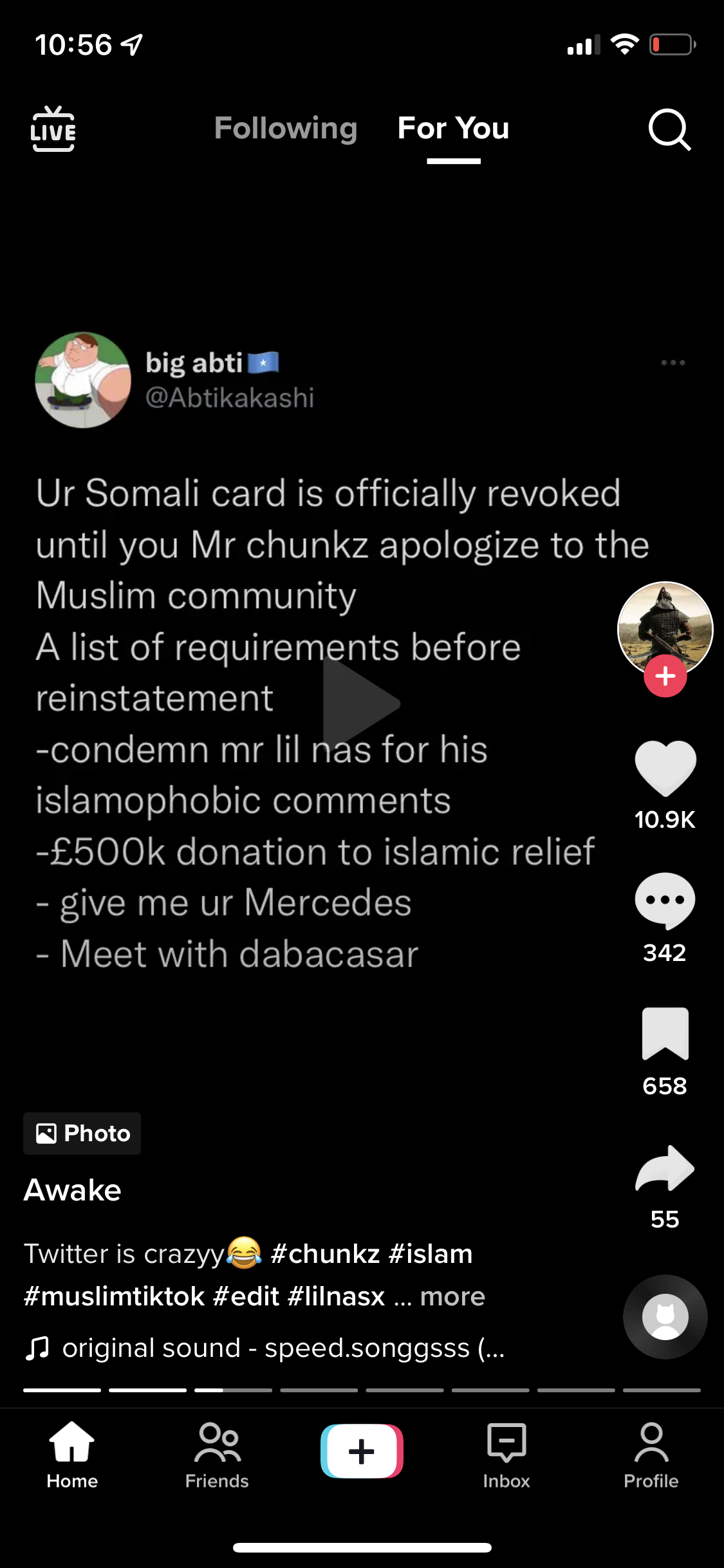Open the Awake username
Screen dimensions: 724x1568
(x=73, y=1190)
